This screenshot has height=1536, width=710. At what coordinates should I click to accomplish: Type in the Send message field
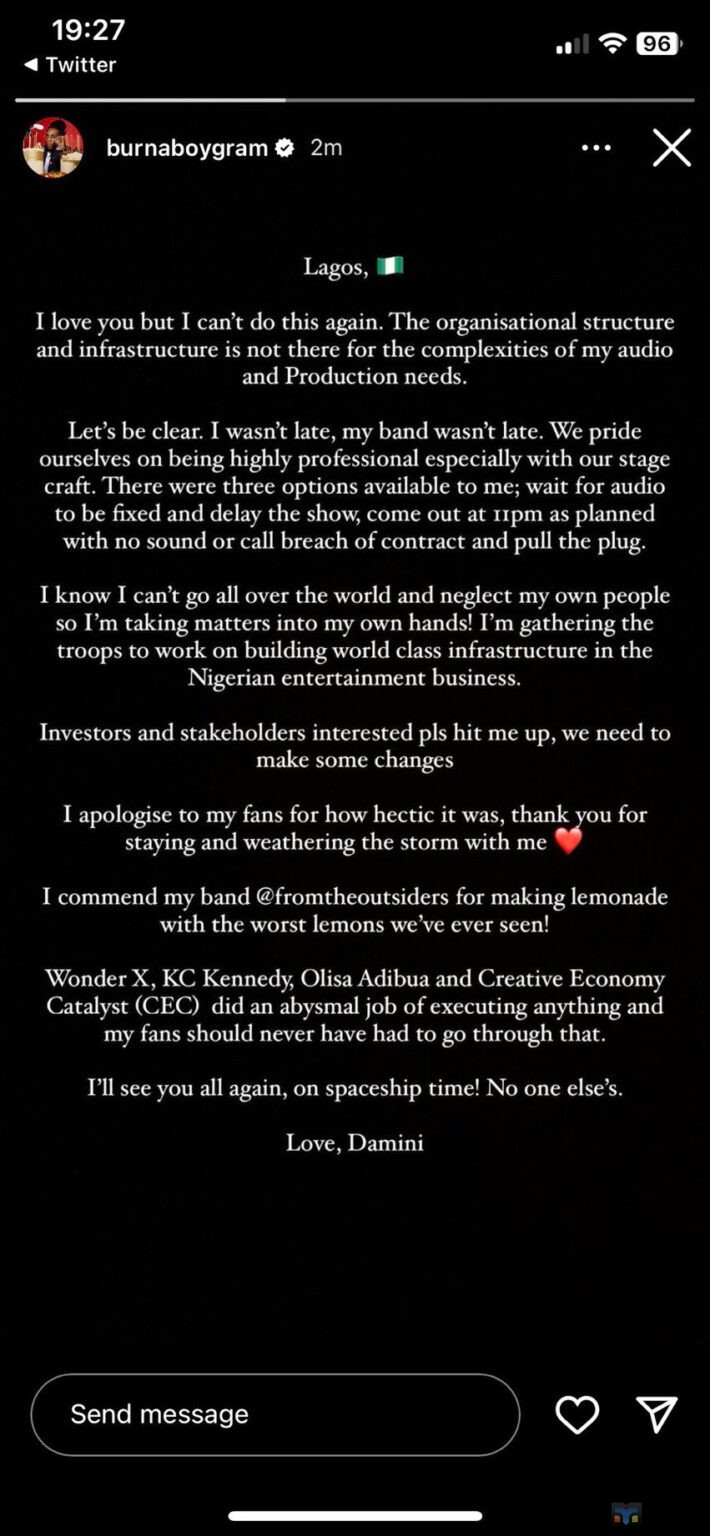click(x=275, y=1414)
